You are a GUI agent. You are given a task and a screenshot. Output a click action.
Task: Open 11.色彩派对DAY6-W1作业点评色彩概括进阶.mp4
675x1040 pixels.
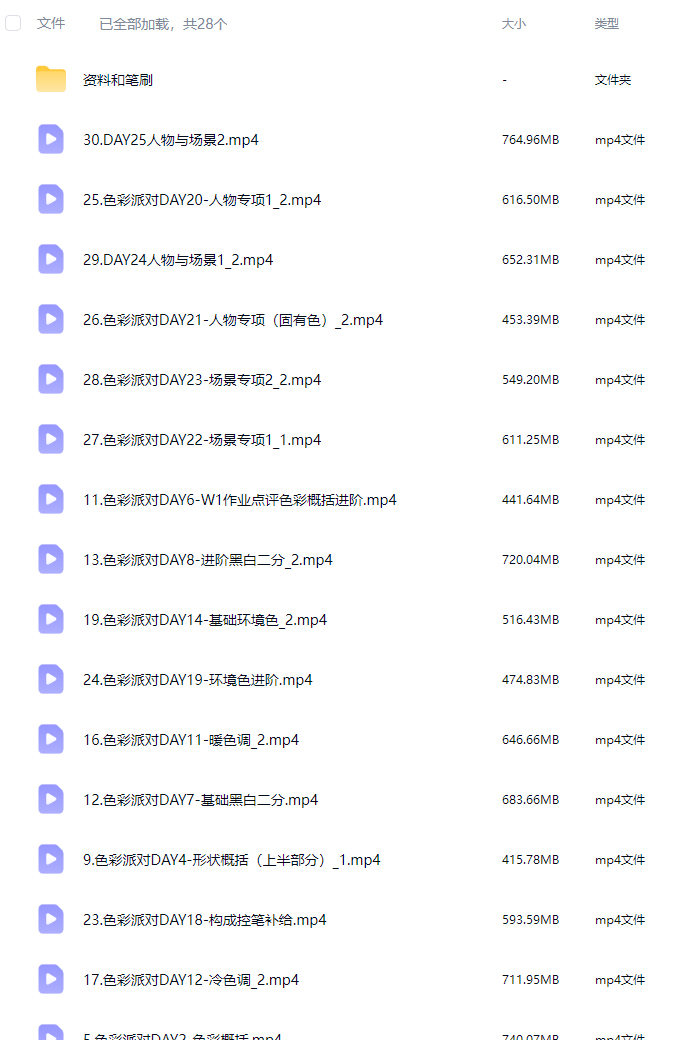[239, 500]
